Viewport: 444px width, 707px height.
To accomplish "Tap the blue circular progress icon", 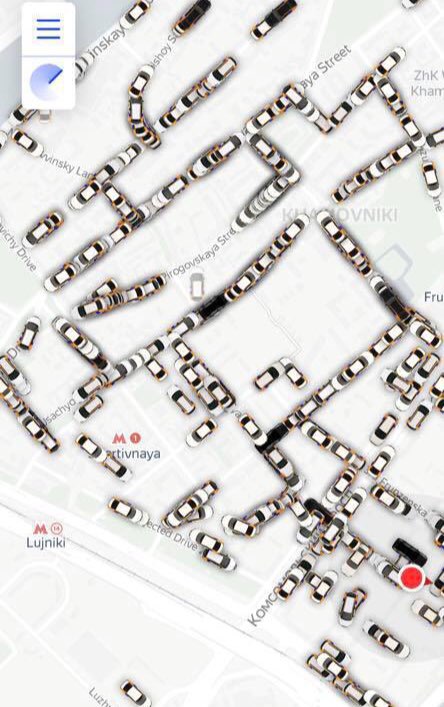I will click(47, 83).
